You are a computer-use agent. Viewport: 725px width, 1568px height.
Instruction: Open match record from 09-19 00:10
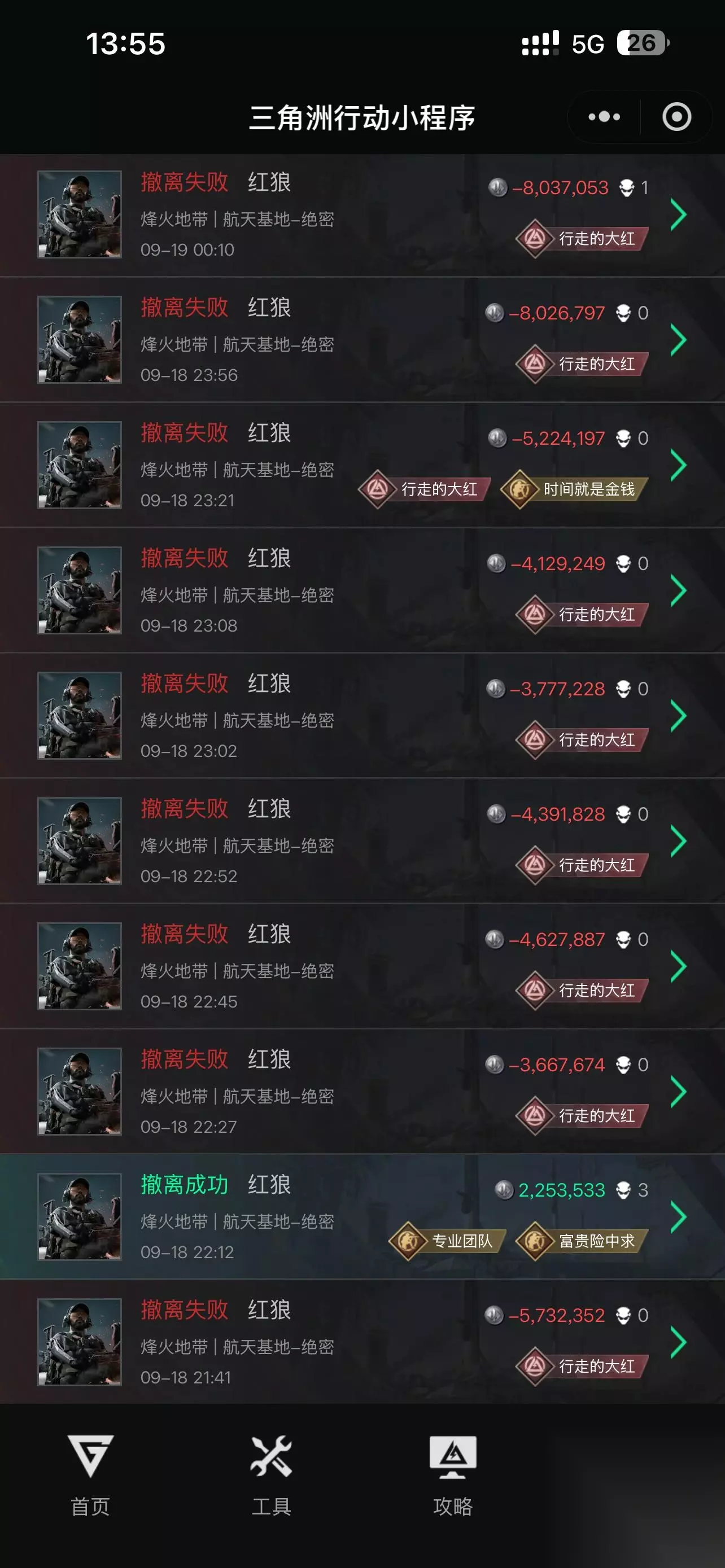362,216
